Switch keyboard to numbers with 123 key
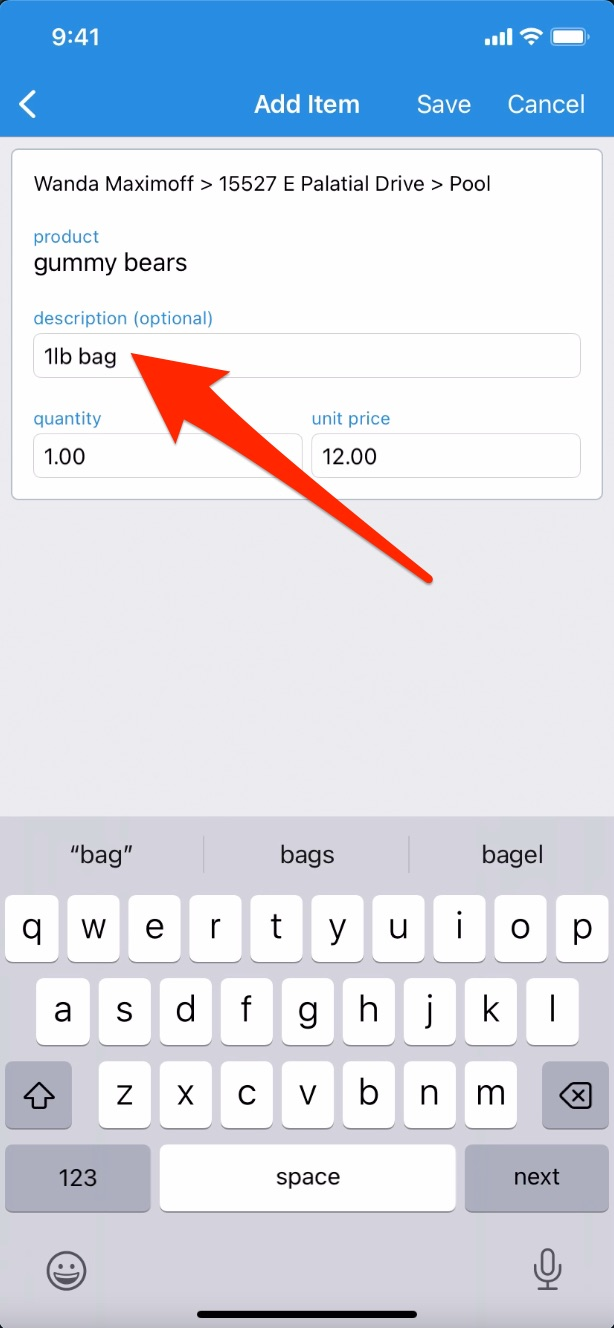The height and width of the screenshot is (1328, 614). [78, 1178]
